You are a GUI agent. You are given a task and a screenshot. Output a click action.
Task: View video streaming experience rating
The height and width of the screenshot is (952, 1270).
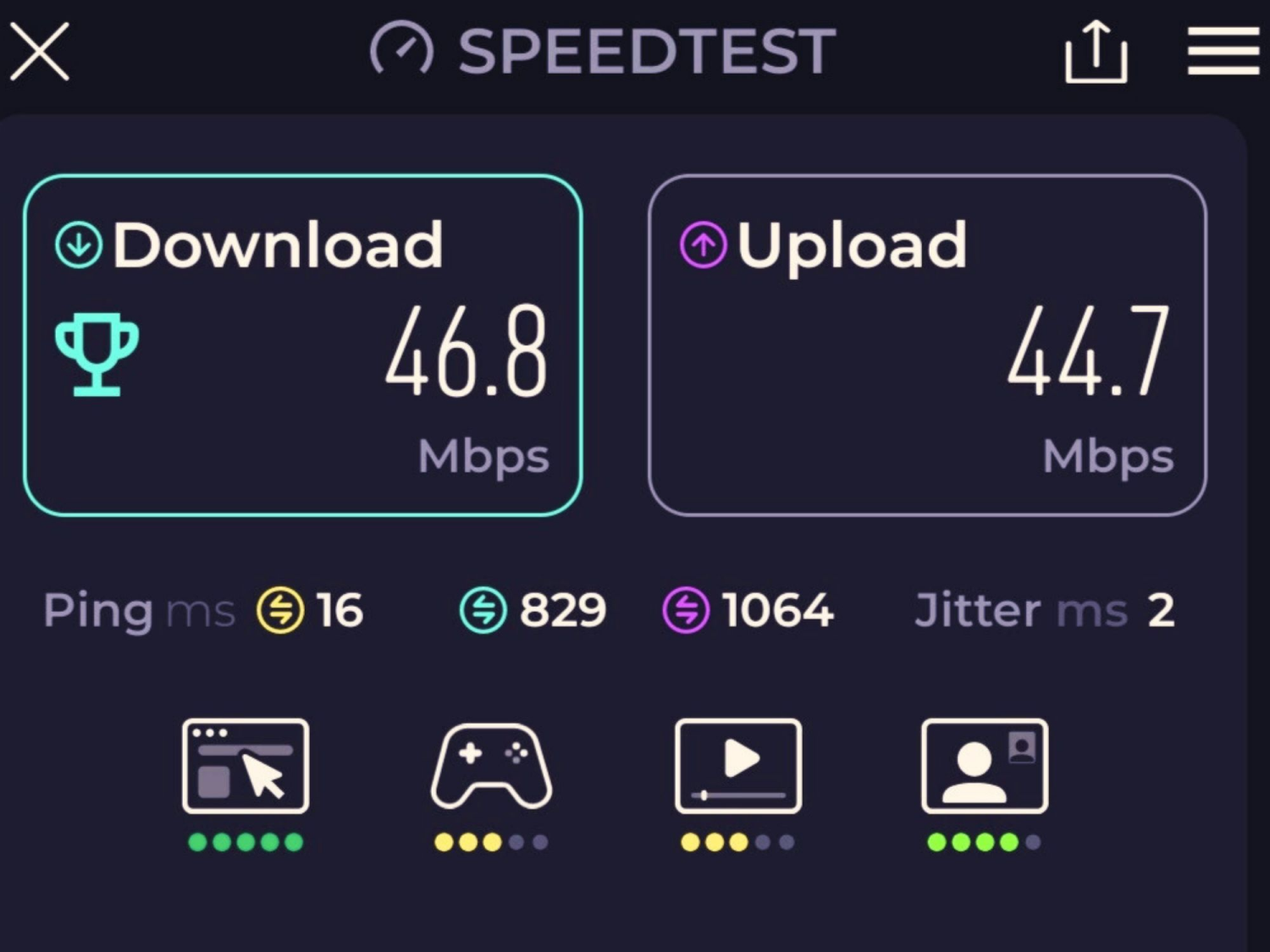(x=737, y=766)
